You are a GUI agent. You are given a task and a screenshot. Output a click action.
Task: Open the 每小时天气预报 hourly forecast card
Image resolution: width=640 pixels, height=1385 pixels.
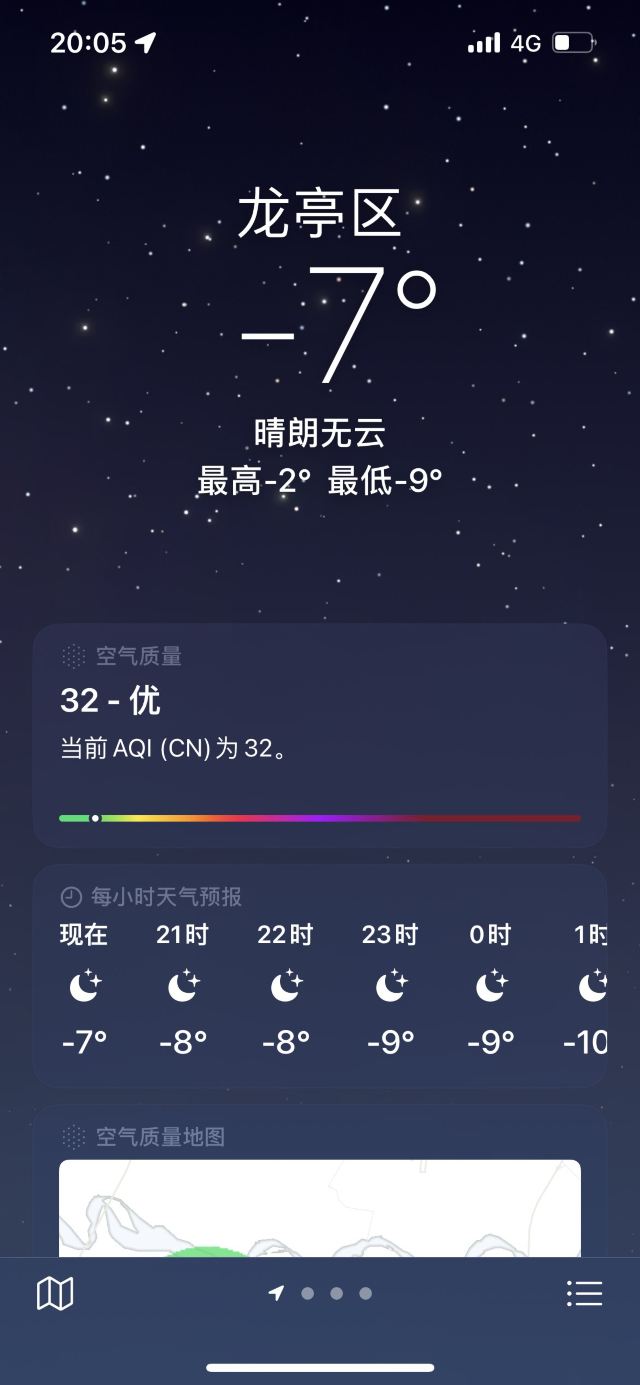(x=320, y=975)
